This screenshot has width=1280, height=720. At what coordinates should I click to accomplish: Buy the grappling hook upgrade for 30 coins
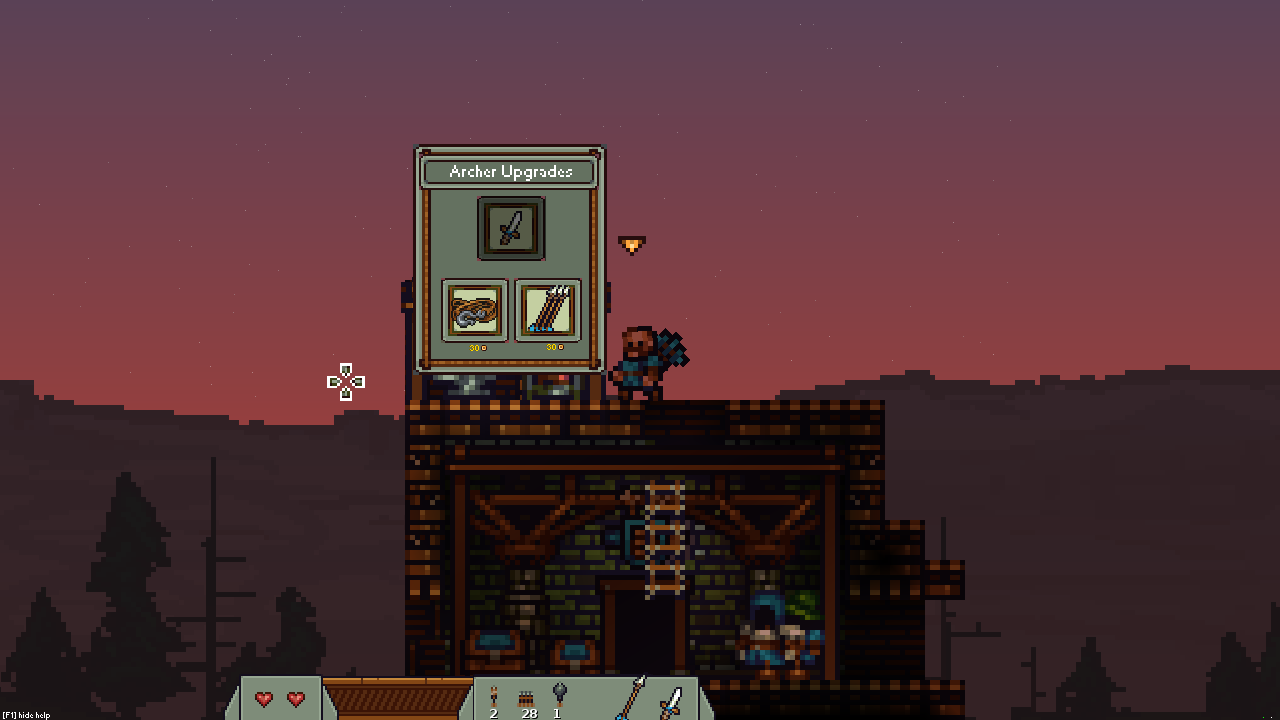[x=475, y=310]
